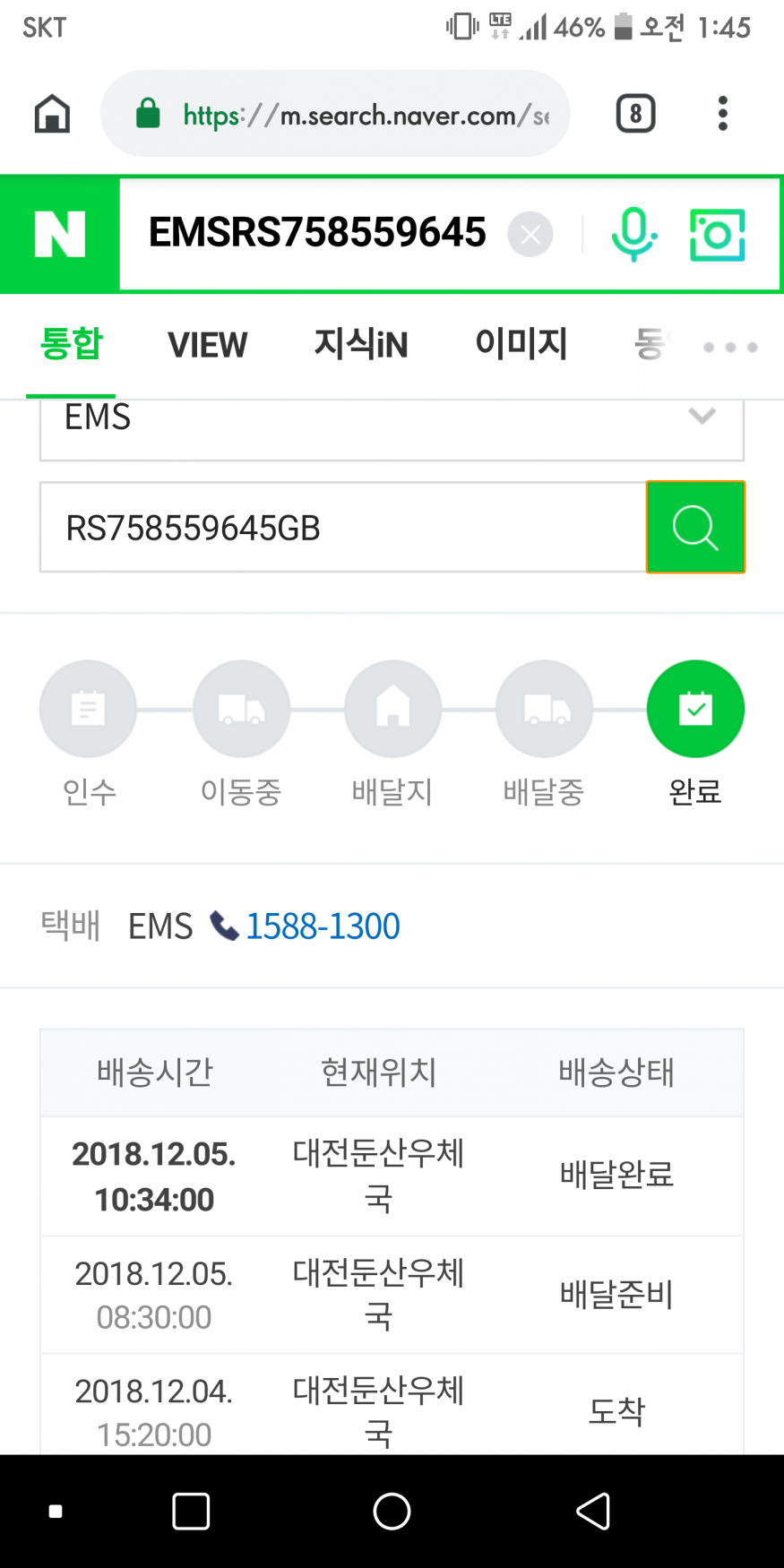The width and height of the screenshot is (784, 1568).
Task: Start voice search with the microphone
Action: 633,234
